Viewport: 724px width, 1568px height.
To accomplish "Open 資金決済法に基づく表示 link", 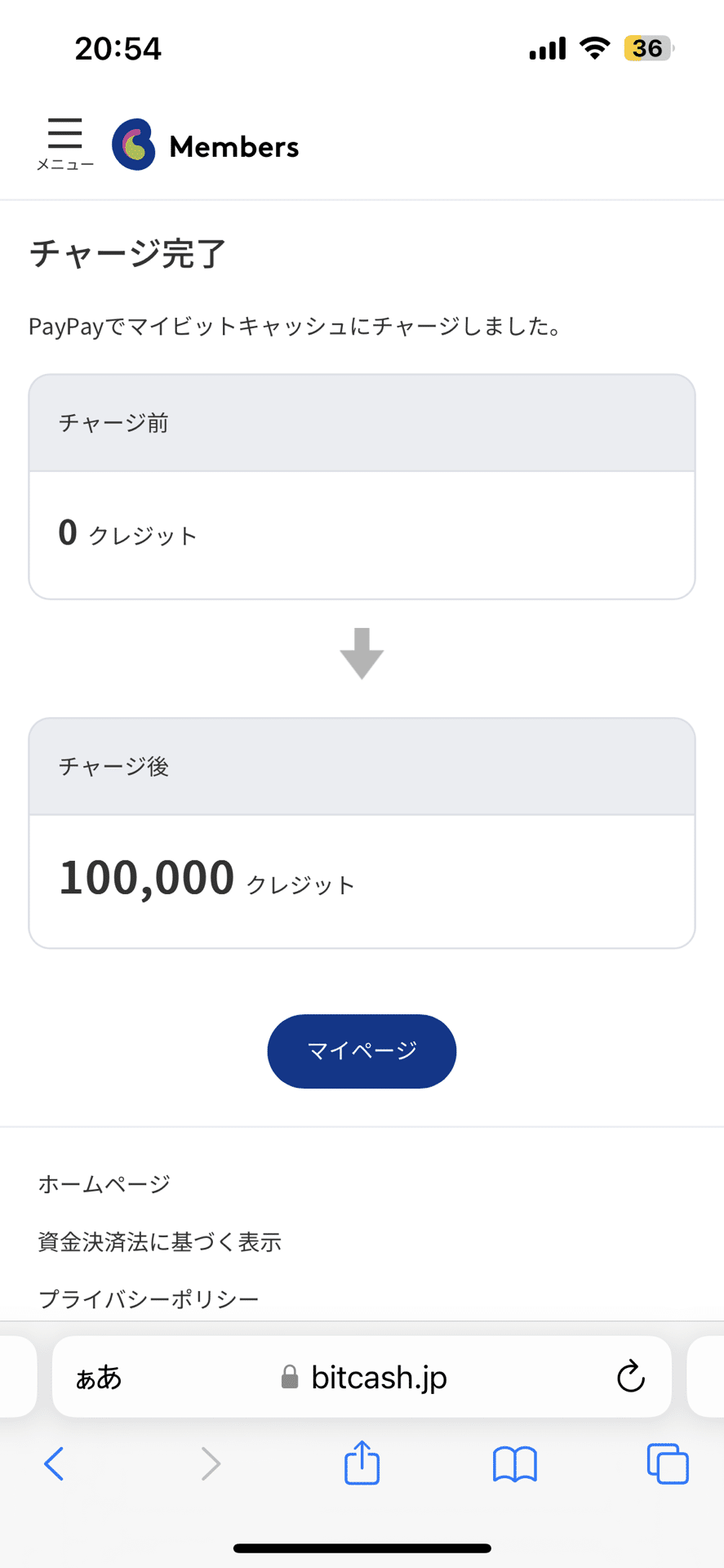I will (x=160, y=1242).
